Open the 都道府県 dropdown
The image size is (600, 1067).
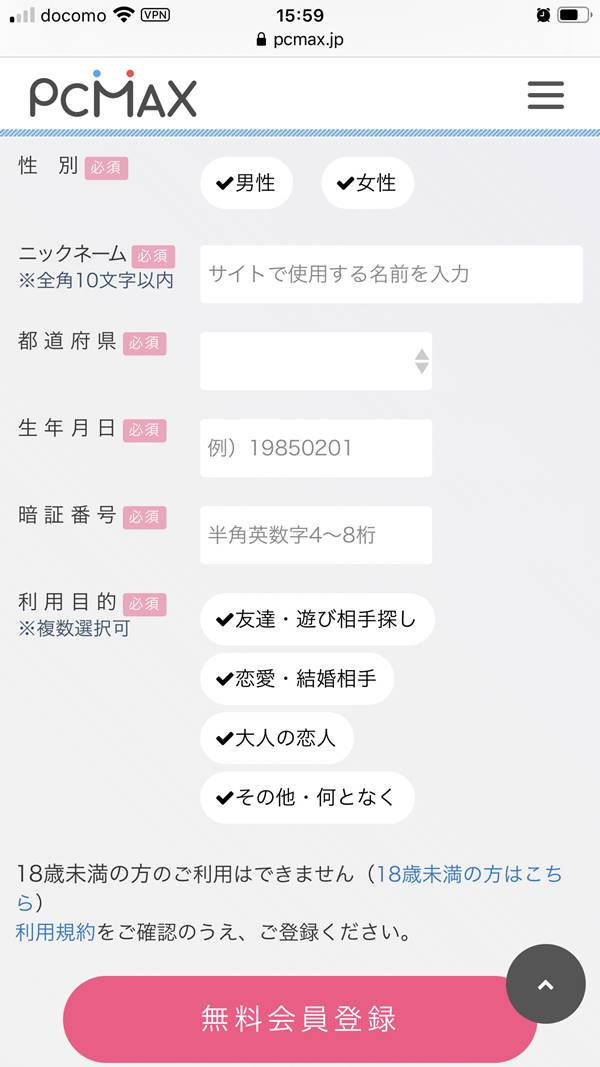[316, 361]
